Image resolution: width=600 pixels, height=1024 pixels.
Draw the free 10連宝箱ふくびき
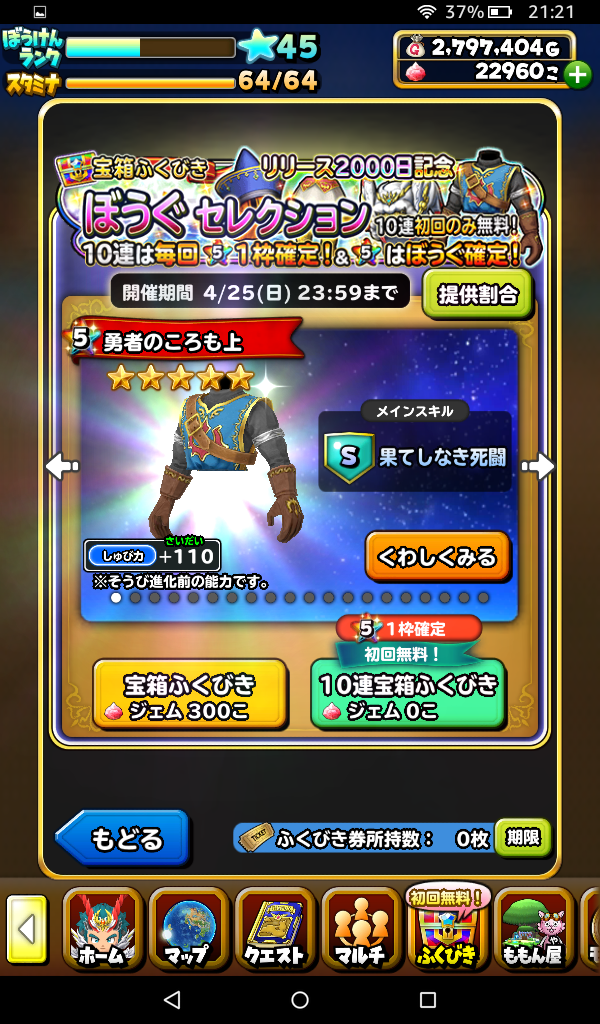click(408, 696)
